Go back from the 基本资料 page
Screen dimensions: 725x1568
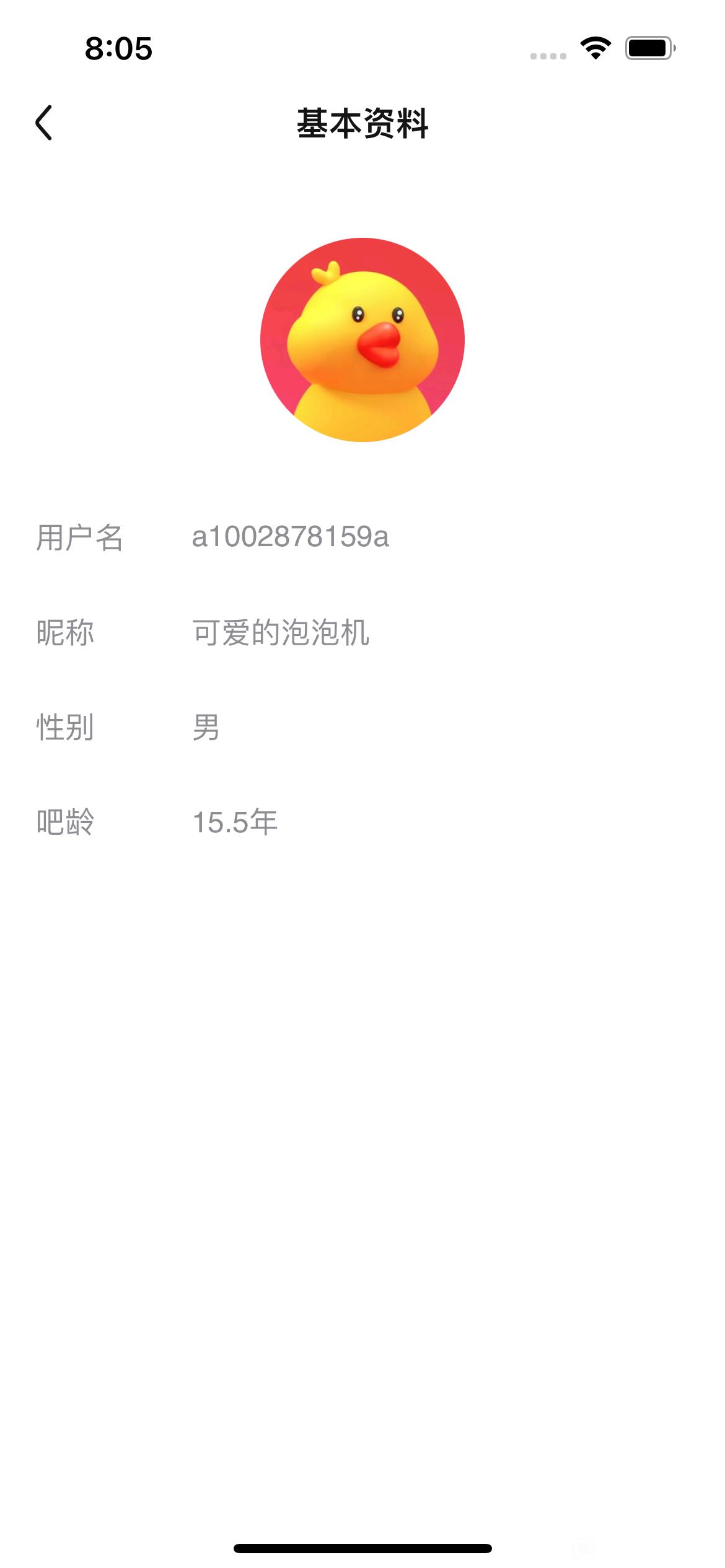[x=44, y=123]
